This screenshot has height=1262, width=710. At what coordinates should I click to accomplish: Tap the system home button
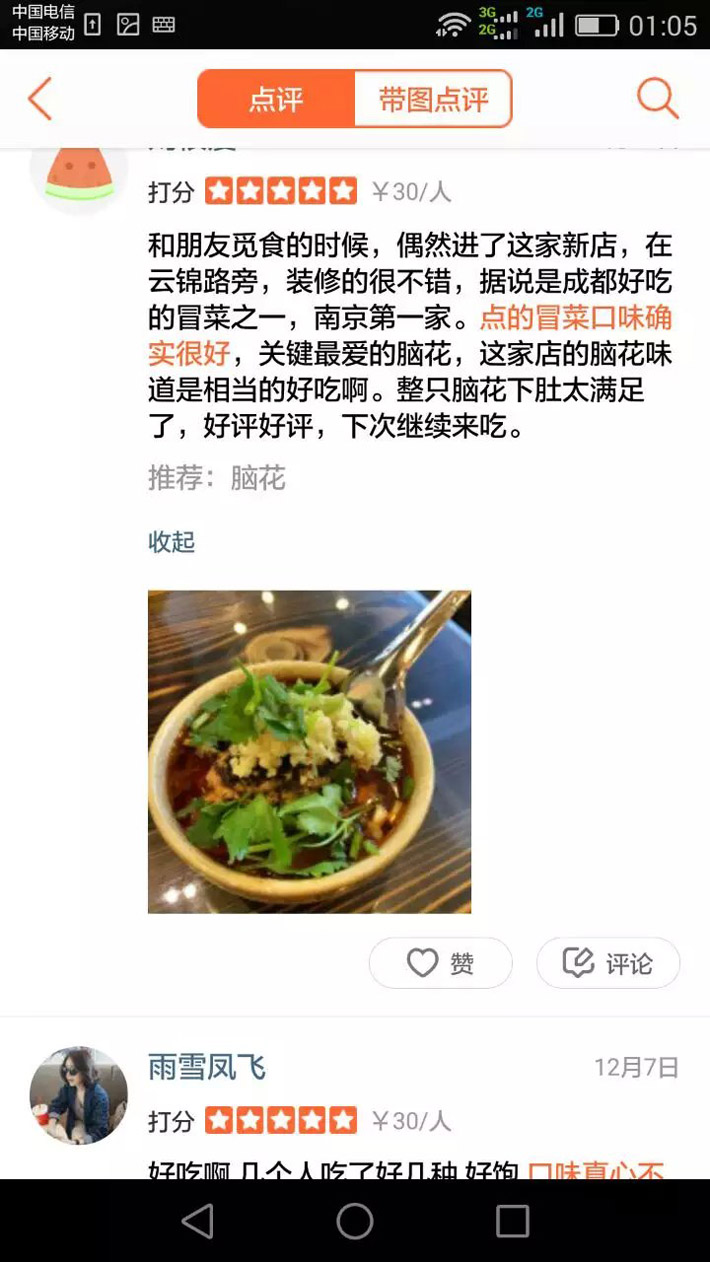tap(355, 1220)
